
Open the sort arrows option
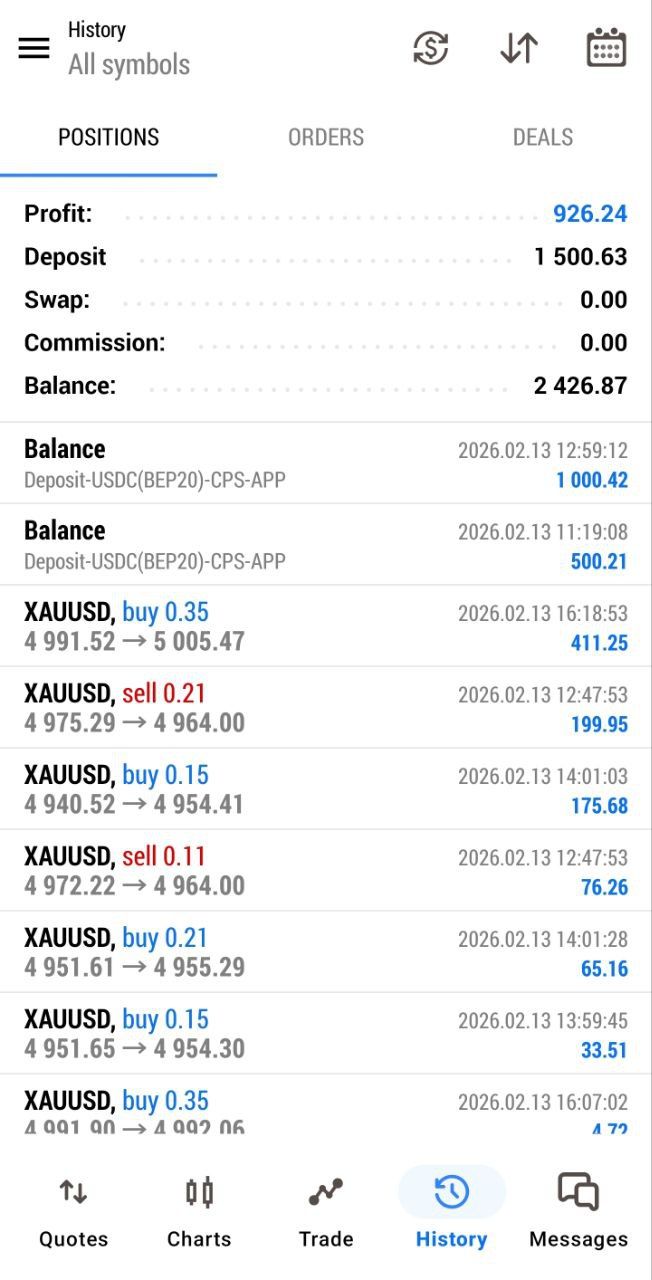tap(519, 48)
